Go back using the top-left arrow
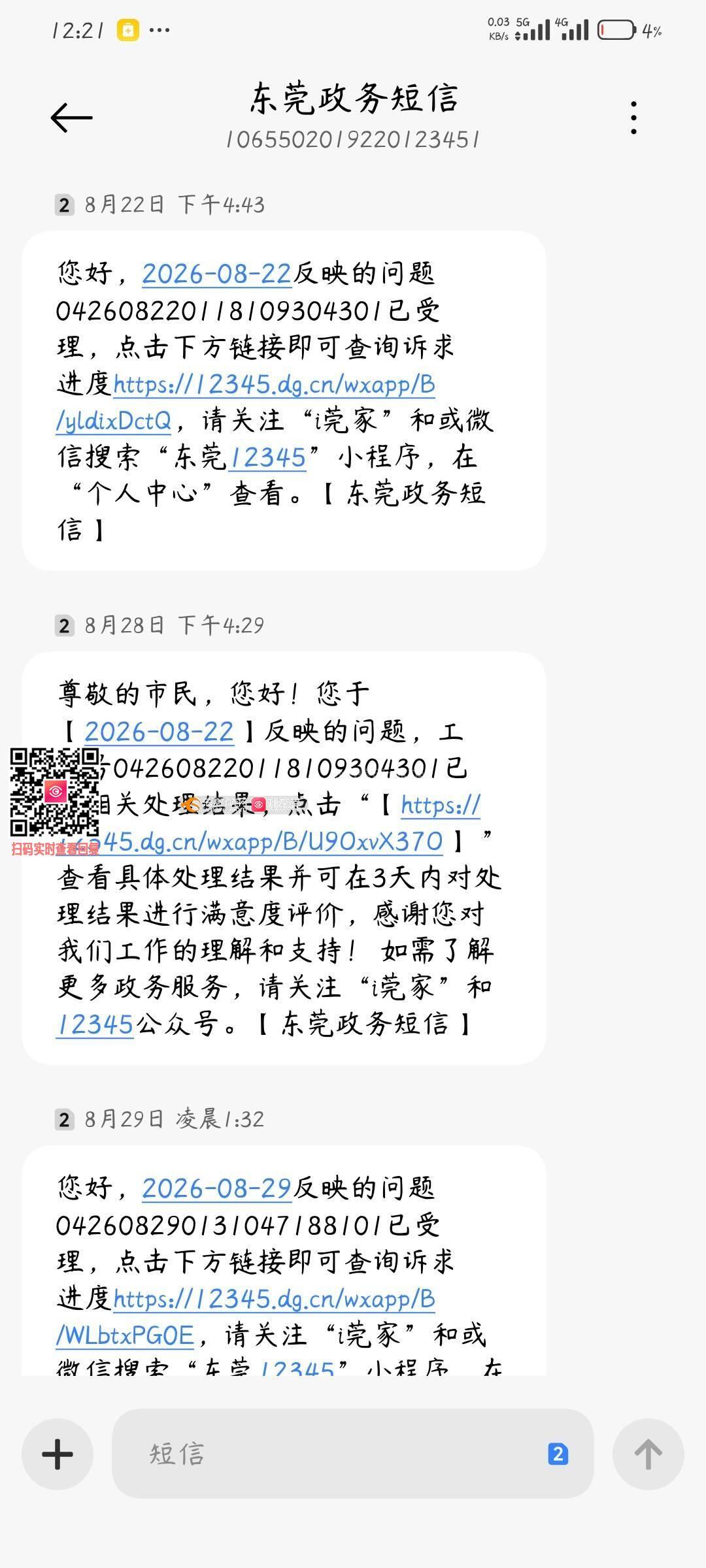Screen dimensions: 706x1568 coord(71,118)
